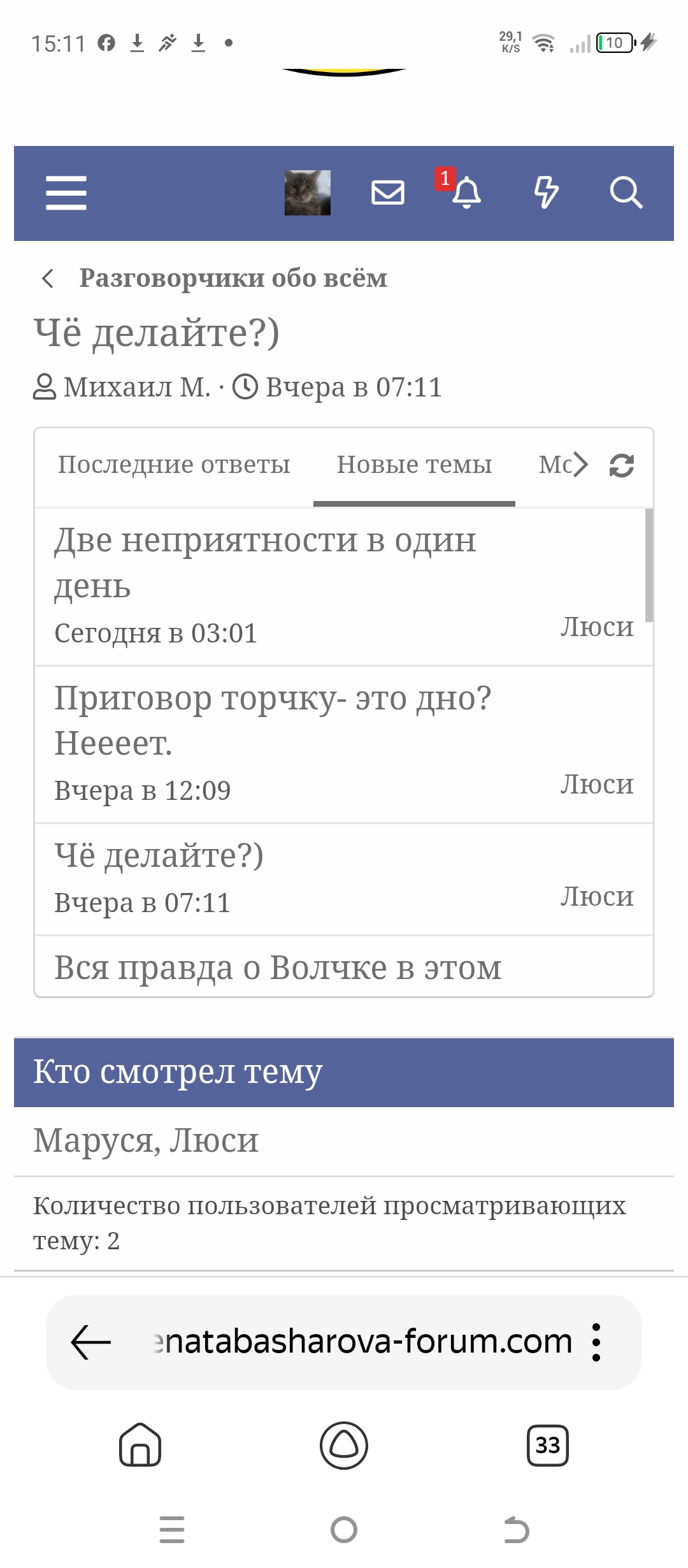Go back to Разговорчики обо всём
Screen dimensions: 688x1568
click(233, 279)
